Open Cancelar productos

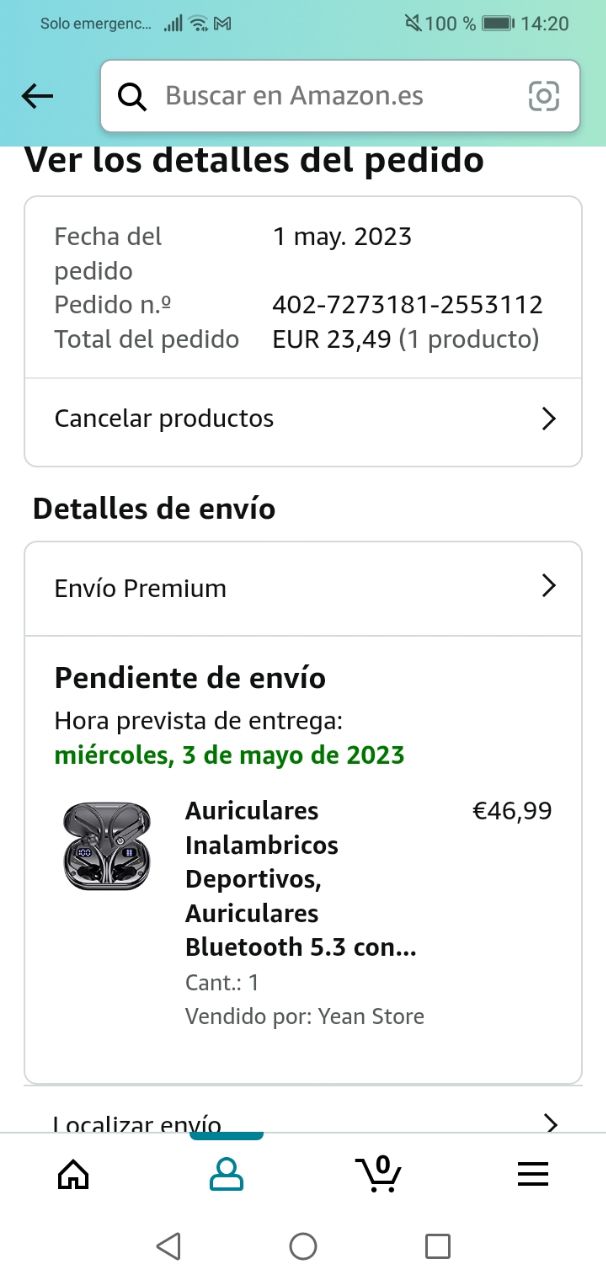click(x=303, y=419)
